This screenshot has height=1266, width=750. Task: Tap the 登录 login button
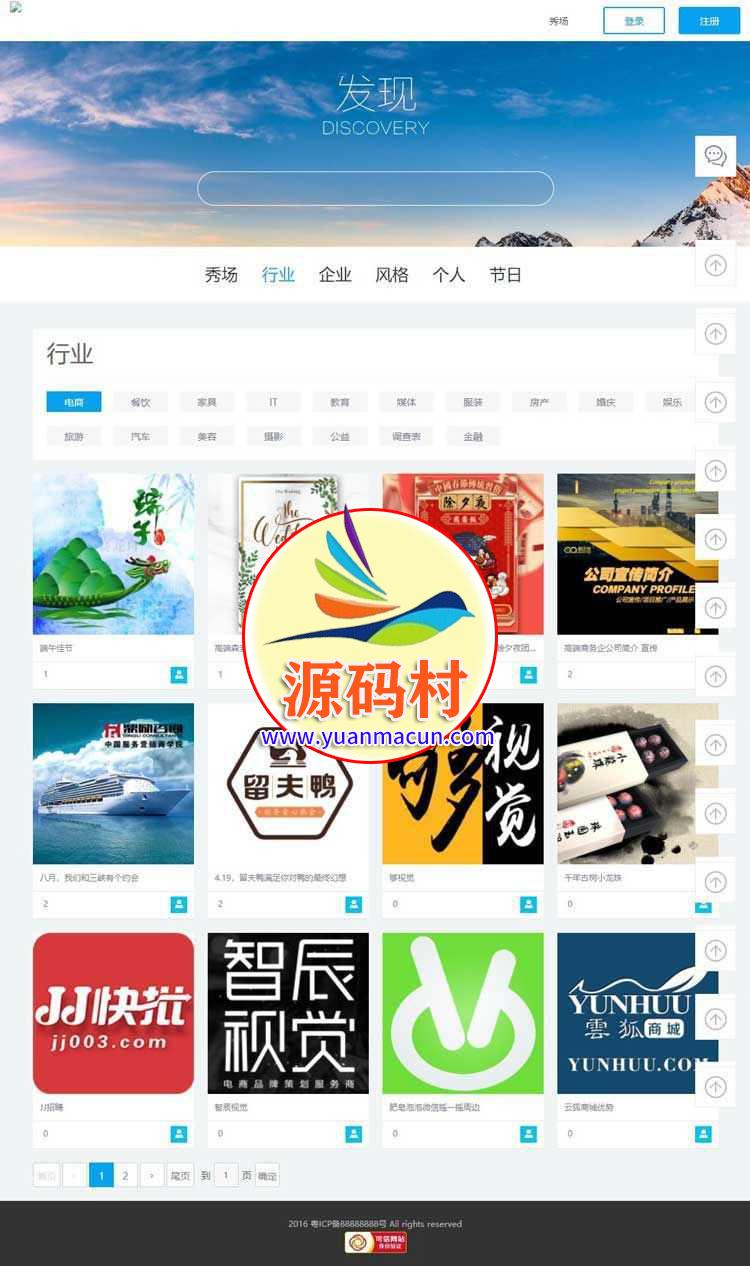pyautogui.click(x=633, y=21)
